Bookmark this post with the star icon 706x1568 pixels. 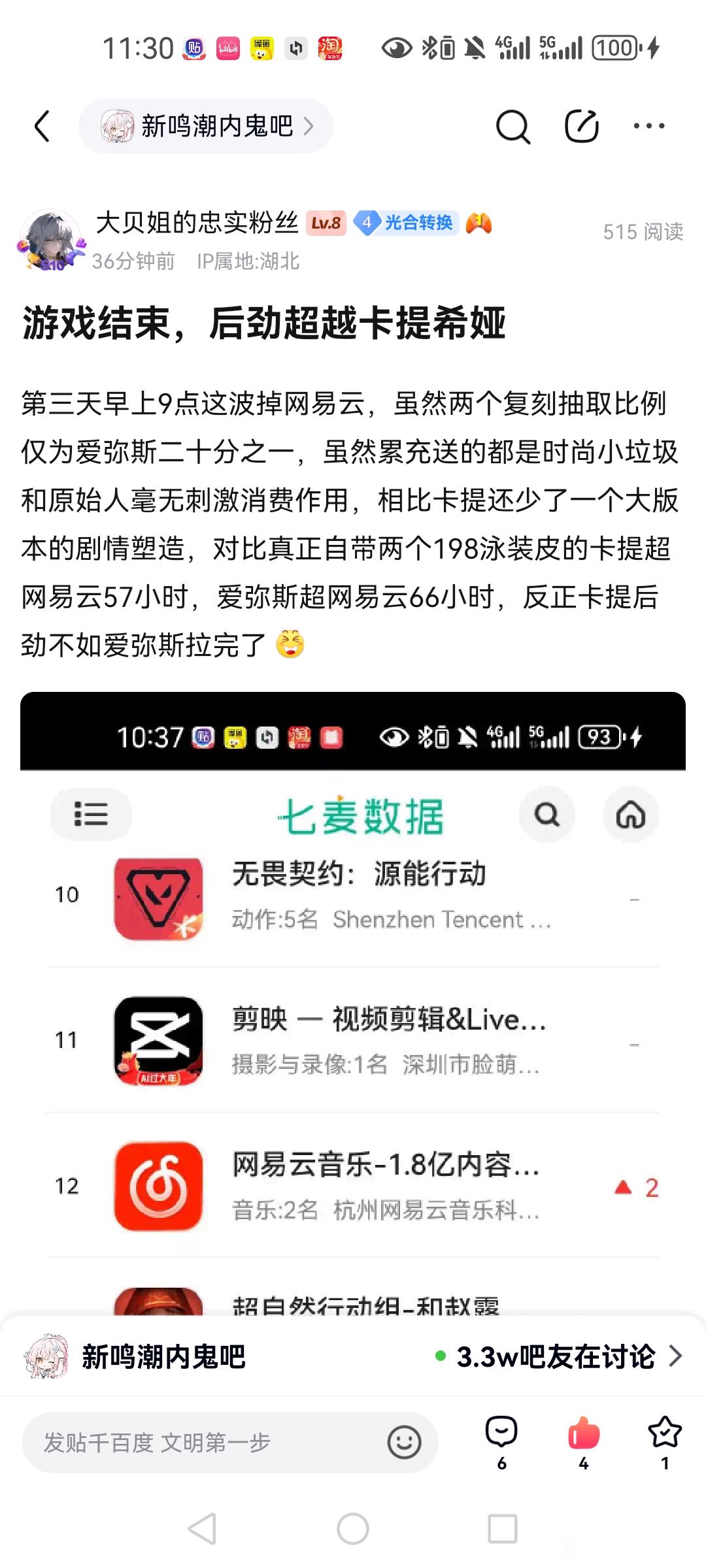coord(665,1442)
